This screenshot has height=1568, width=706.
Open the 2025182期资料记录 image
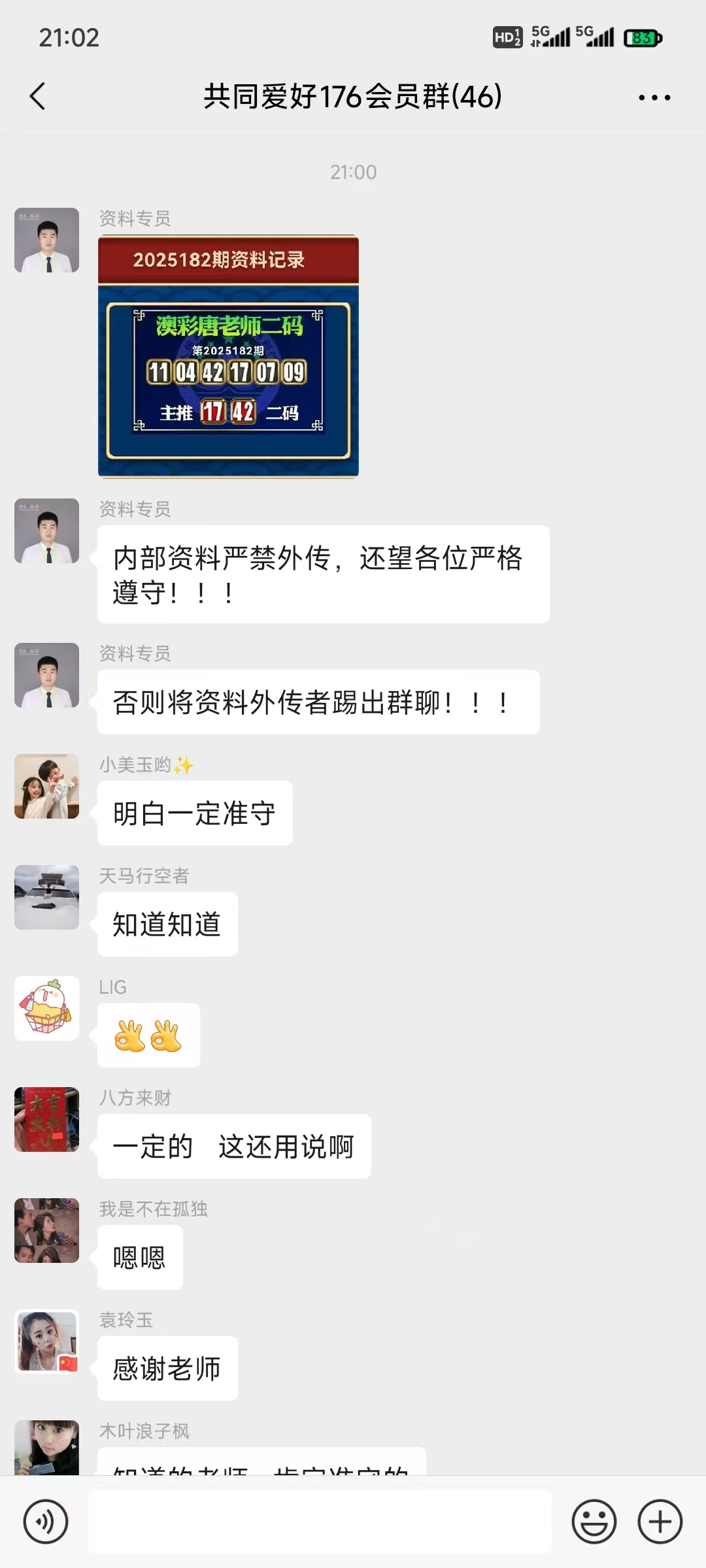(x=228, y=357)
